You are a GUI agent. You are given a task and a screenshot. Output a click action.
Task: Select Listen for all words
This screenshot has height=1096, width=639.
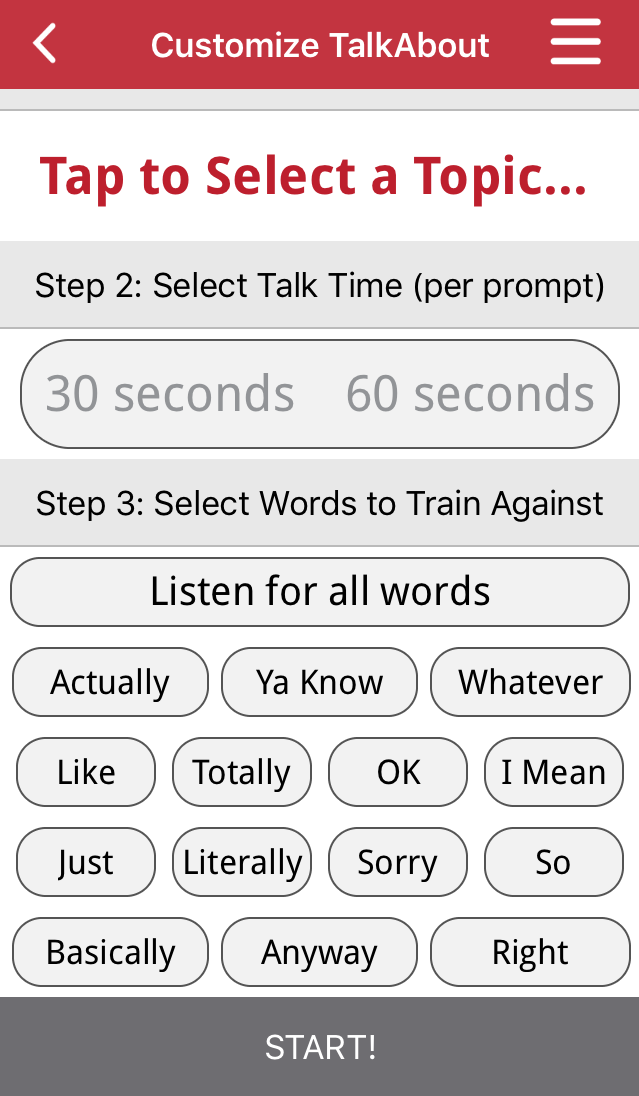point(320,591)
